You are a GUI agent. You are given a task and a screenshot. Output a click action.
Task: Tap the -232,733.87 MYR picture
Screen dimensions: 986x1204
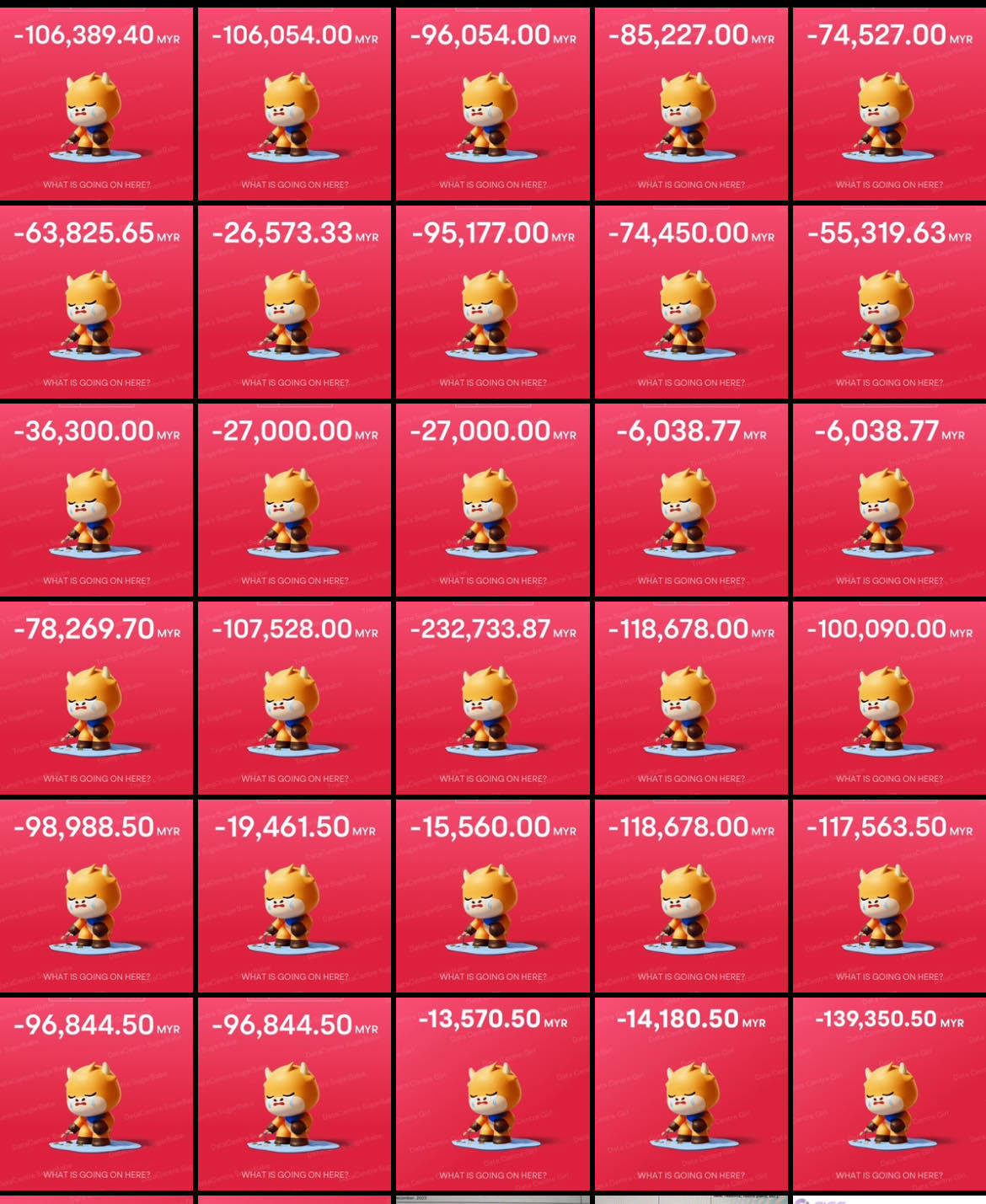[x=492, y=698]
